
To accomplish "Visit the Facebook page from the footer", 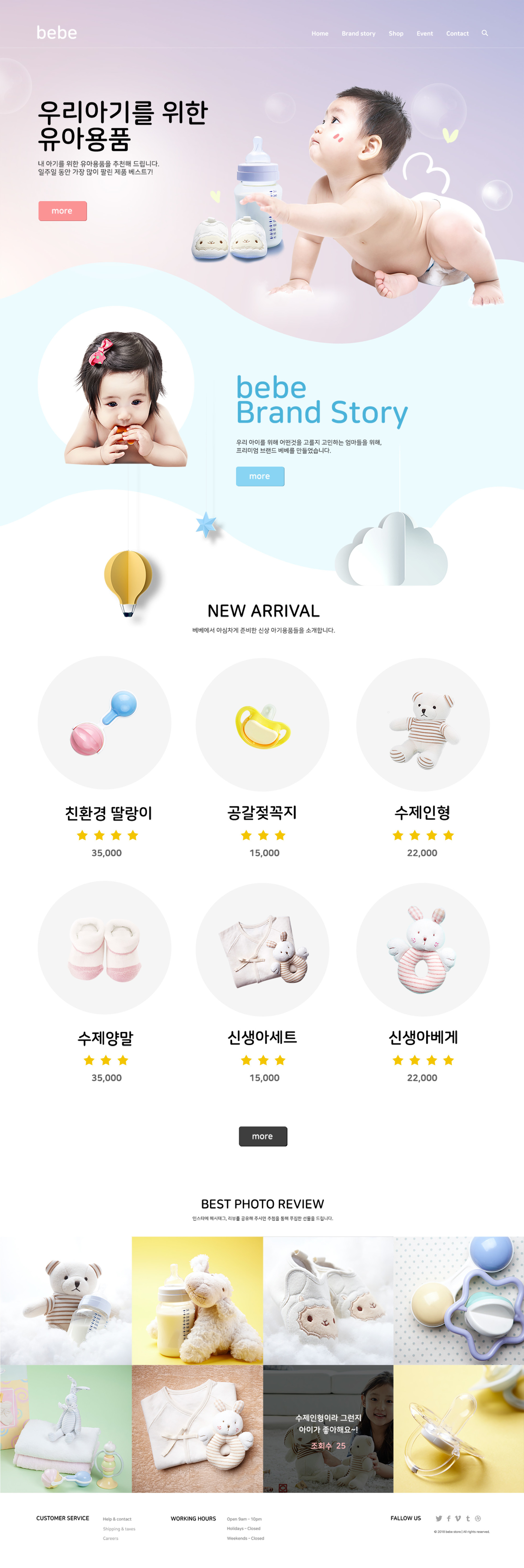I will [448, 1518].
